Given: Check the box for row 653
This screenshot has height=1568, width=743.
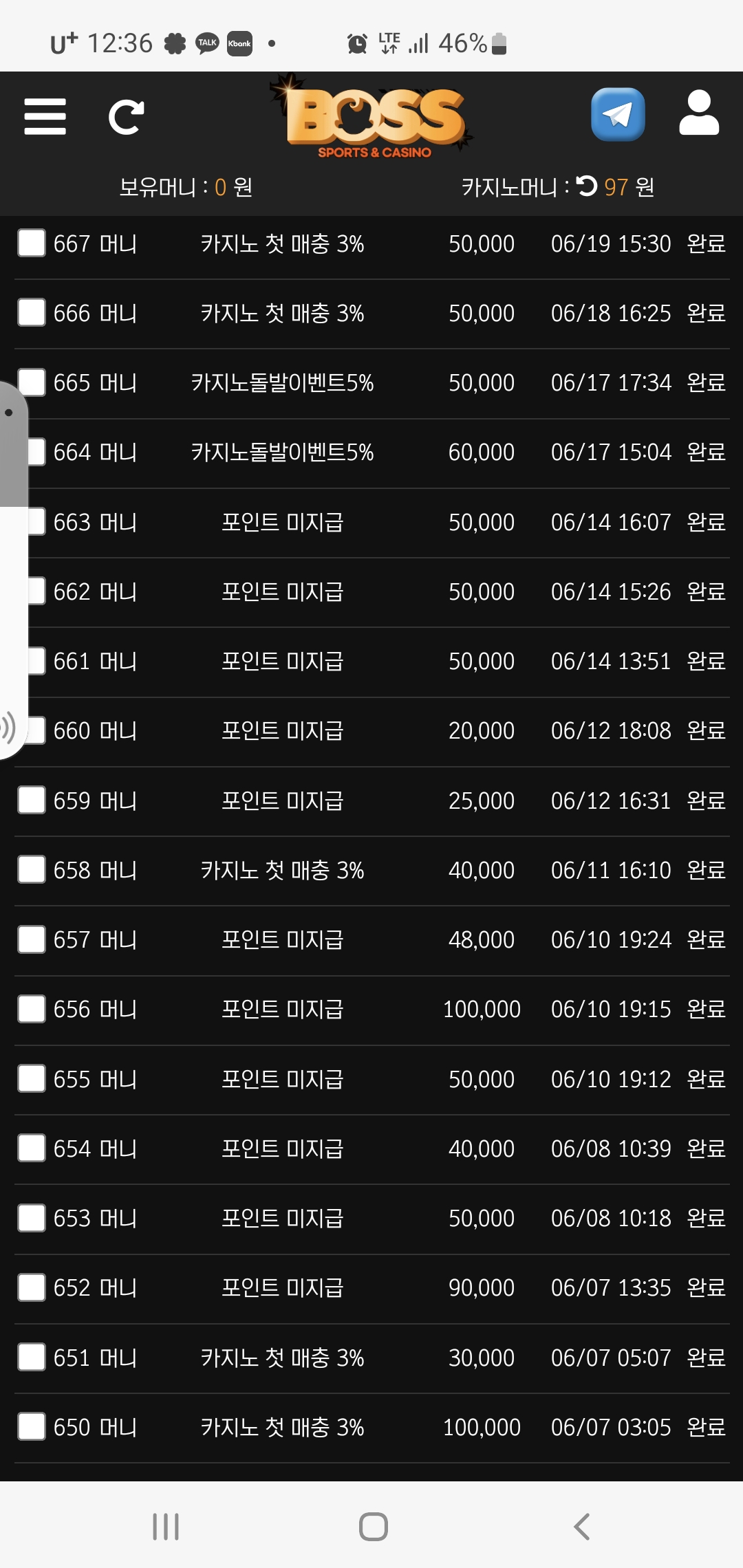Looking at the screenshot, I should [32, 1218].
